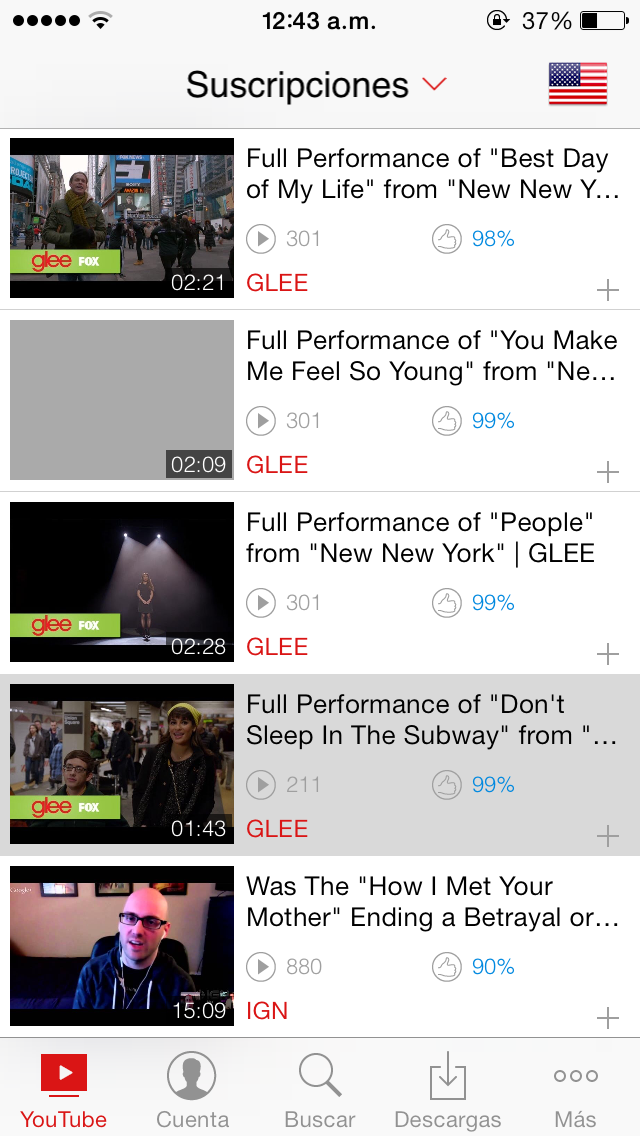Play the "People" from New New York video

point(122,582)
